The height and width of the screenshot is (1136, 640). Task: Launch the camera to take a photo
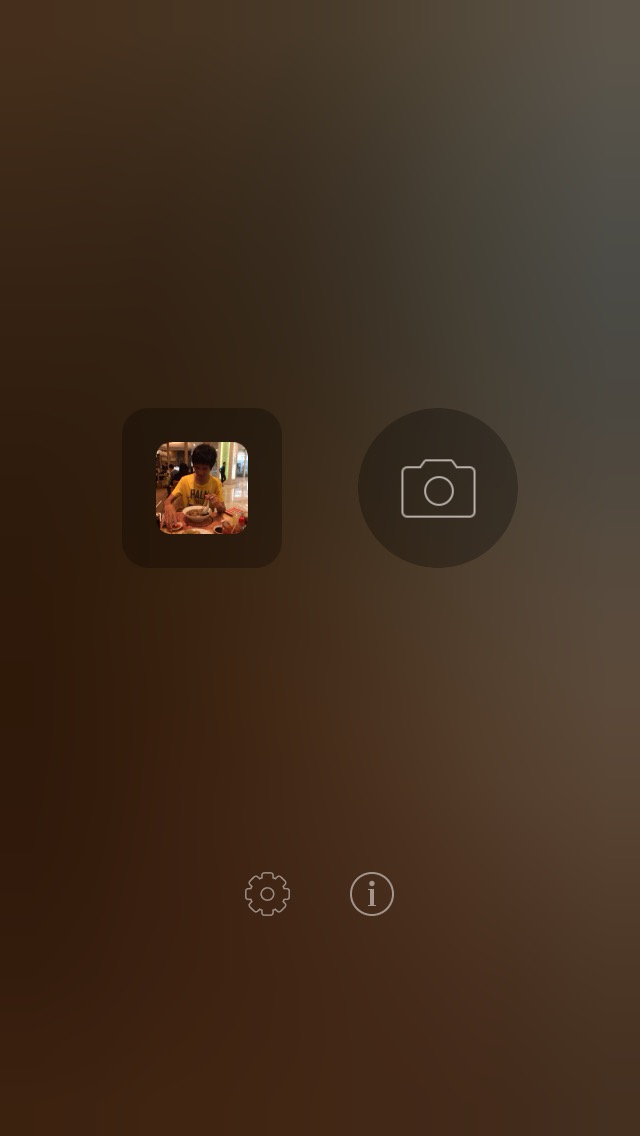(438, 488)
